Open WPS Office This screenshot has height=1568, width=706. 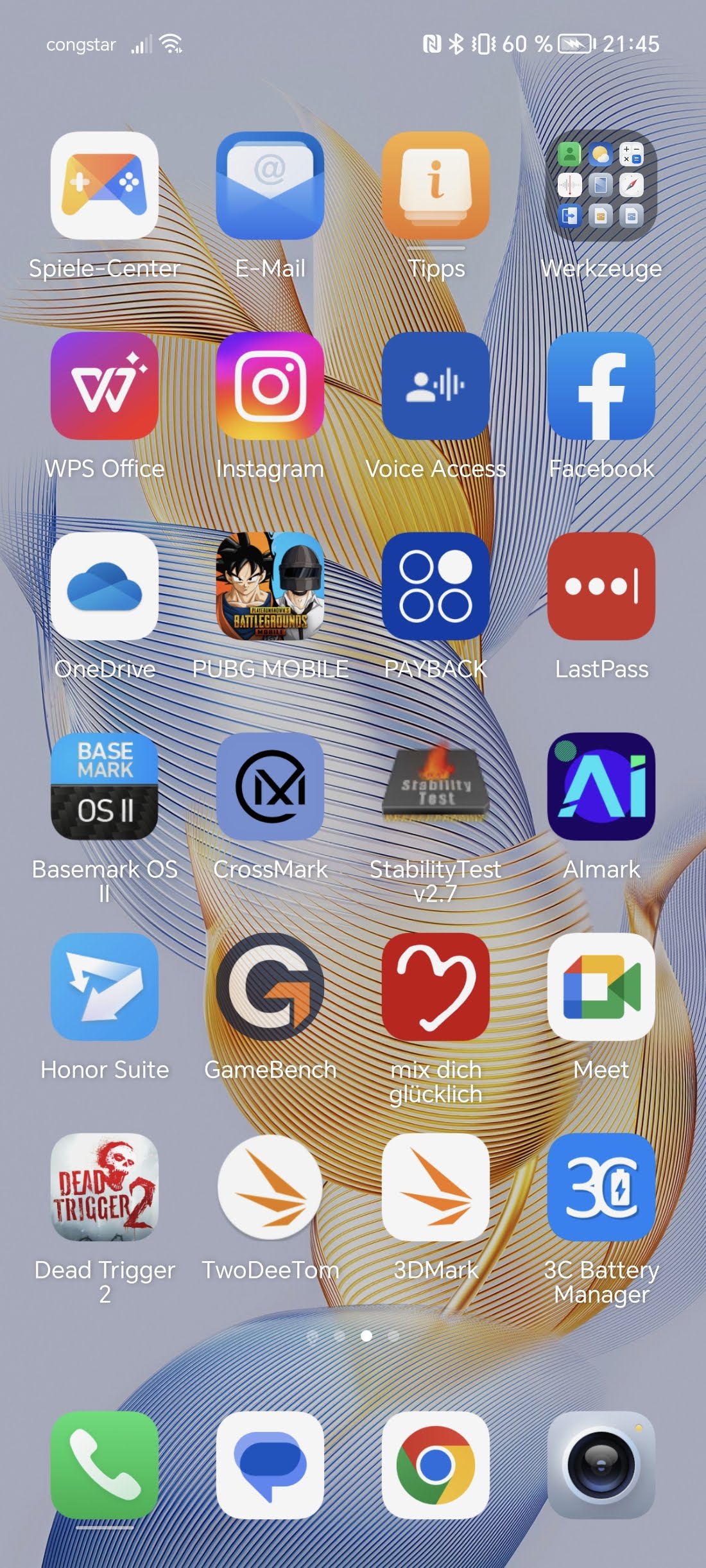(105, 386)
